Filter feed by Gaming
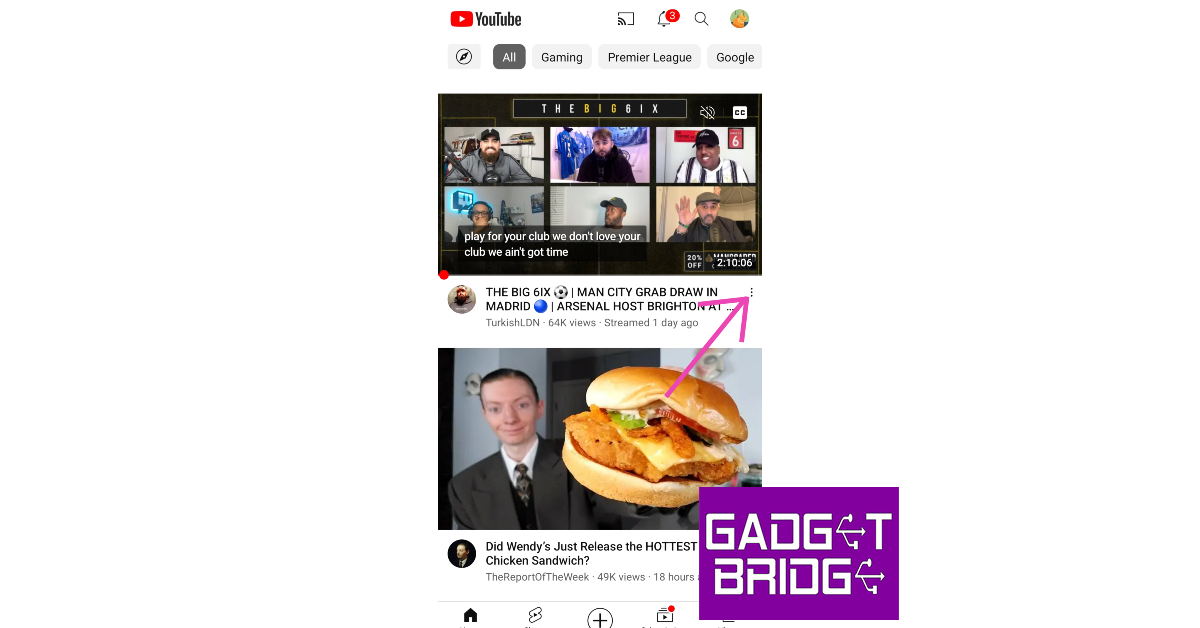Screen dimensions: 1200x628 pos(562,57)
